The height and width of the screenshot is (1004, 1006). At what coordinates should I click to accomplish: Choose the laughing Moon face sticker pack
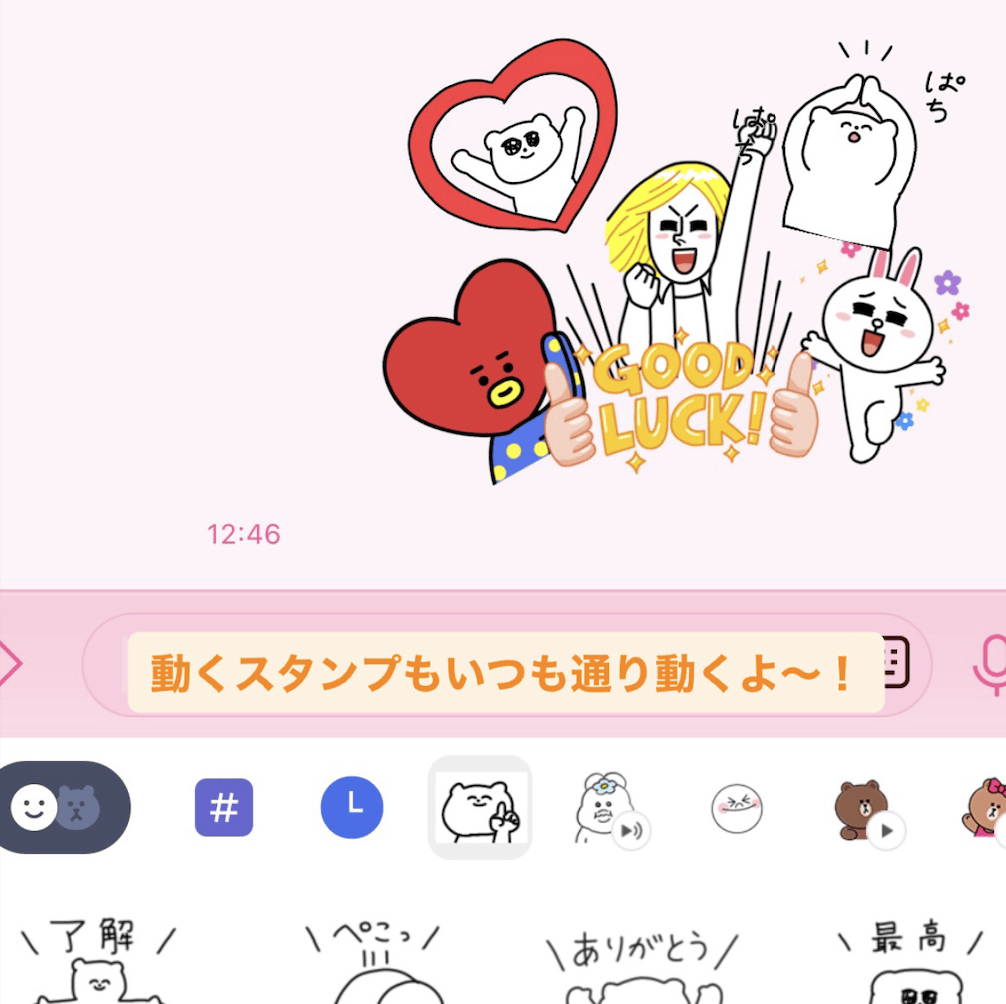736,808
